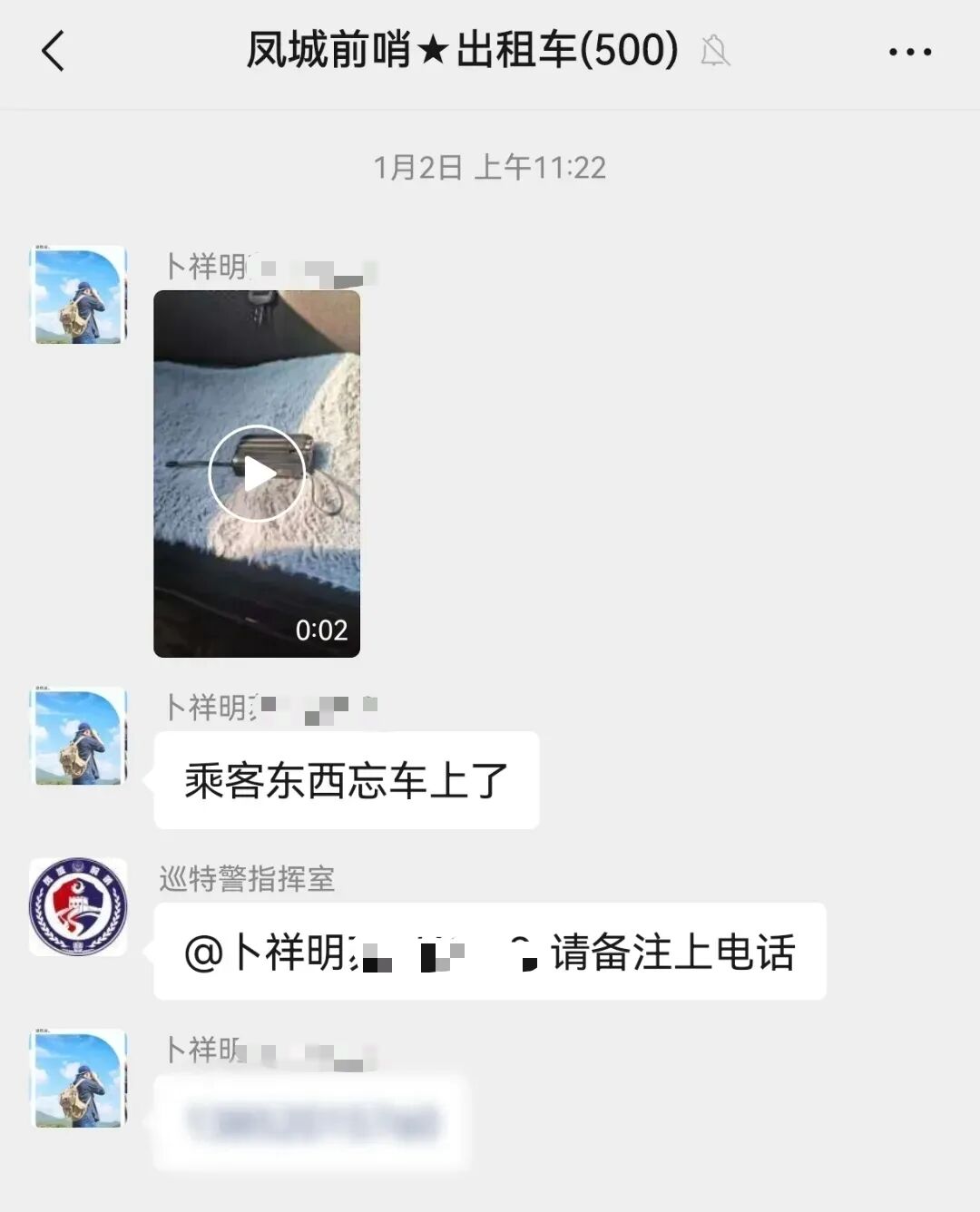Open the 巡特警指挥室 avatar profile
The height and width of the screenshot is (1212, 980).
[x=78, y=906]
